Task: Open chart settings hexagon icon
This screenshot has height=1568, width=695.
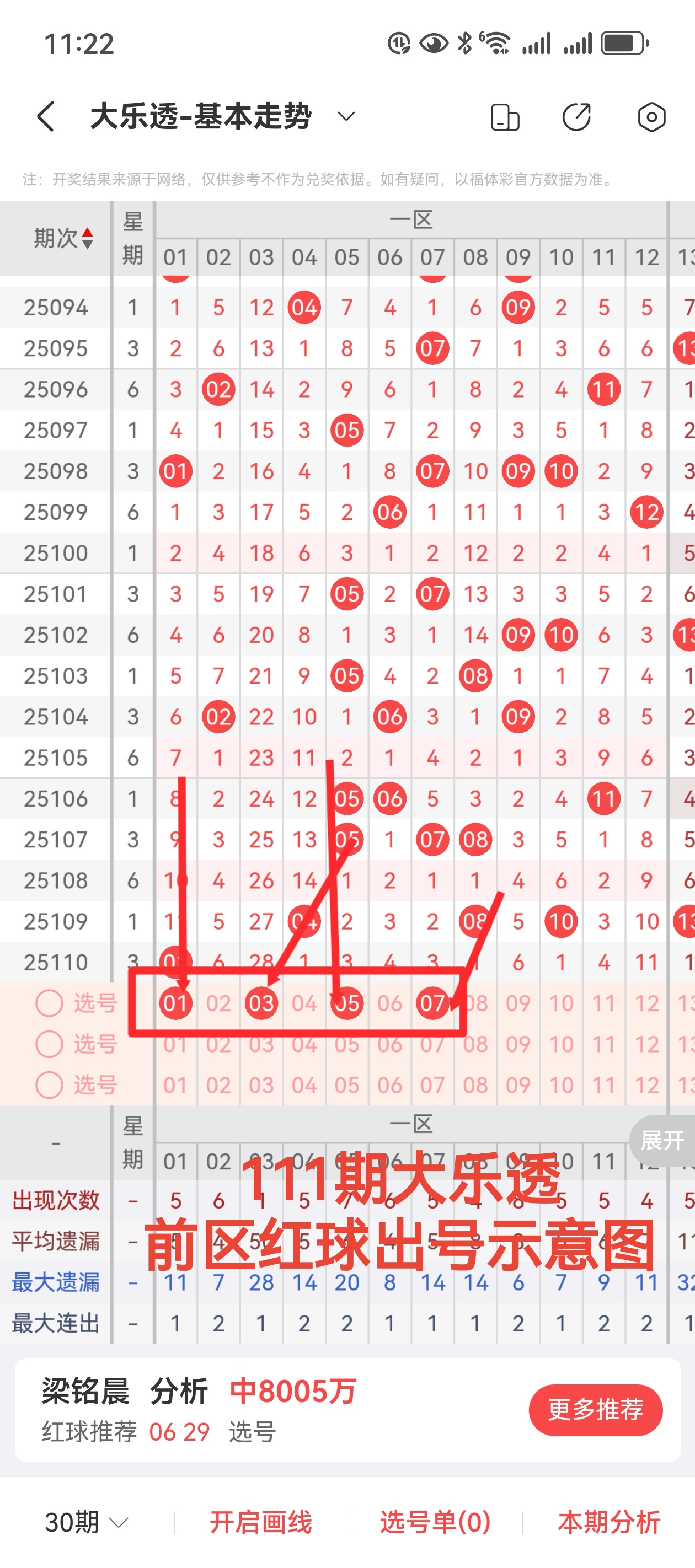Action: [x=651, y=117]
